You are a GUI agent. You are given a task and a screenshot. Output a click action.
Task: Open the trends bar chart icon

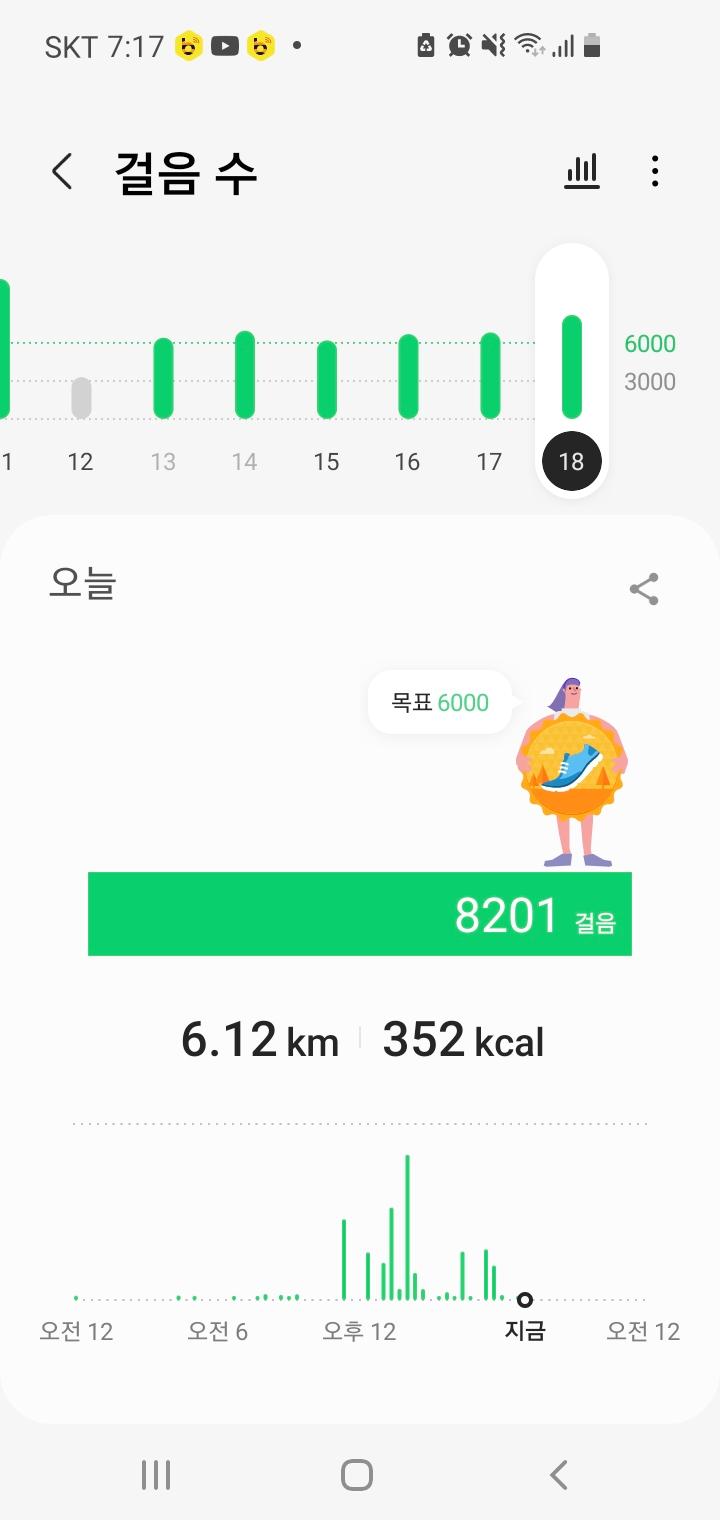581,172
